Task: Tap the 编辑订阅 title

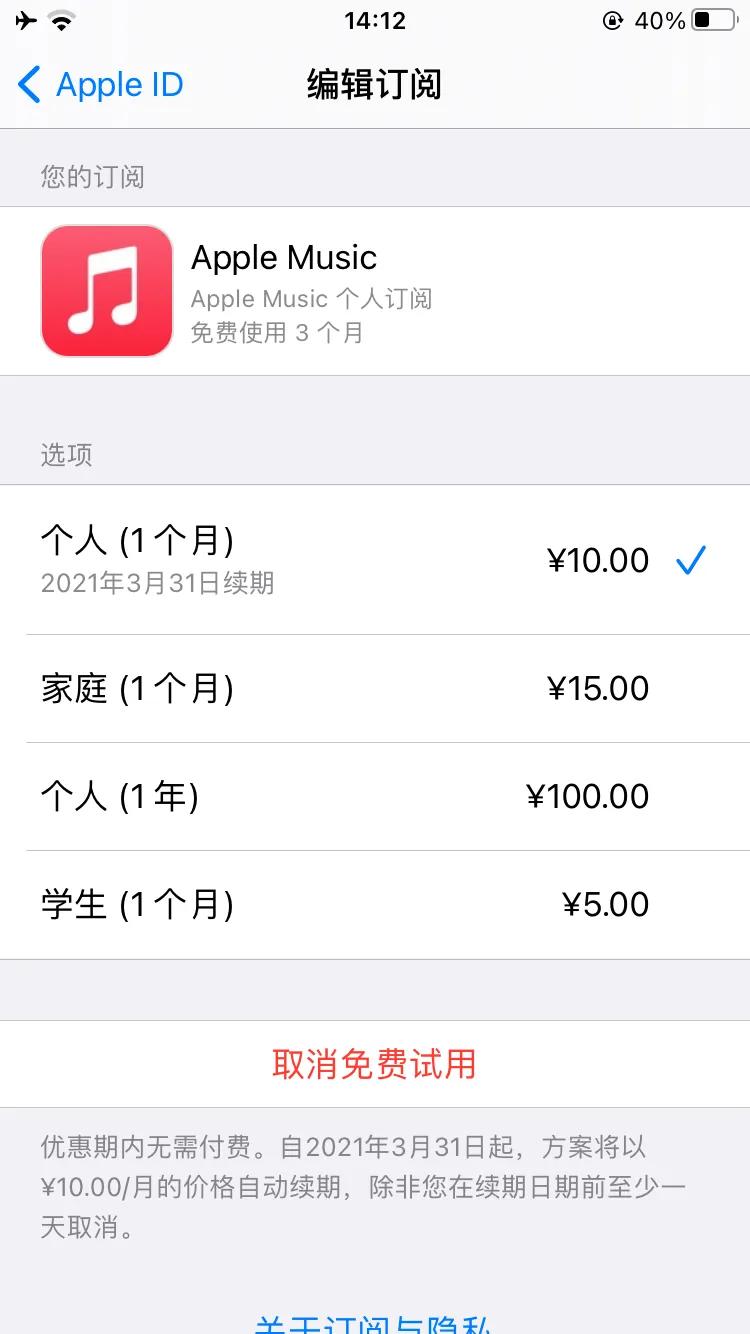Action: pyautogui.click(x=375, y=86)
